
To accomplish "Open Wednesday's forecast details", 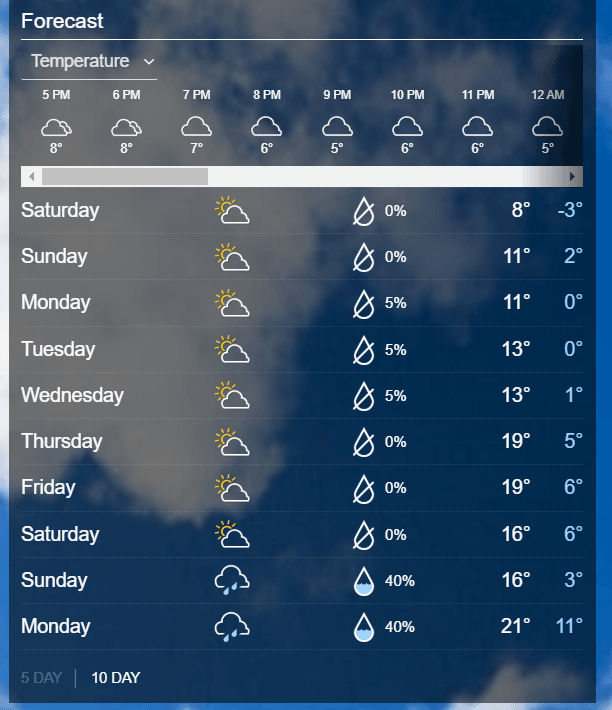I will pyautogui.click(x=300, y=395).
